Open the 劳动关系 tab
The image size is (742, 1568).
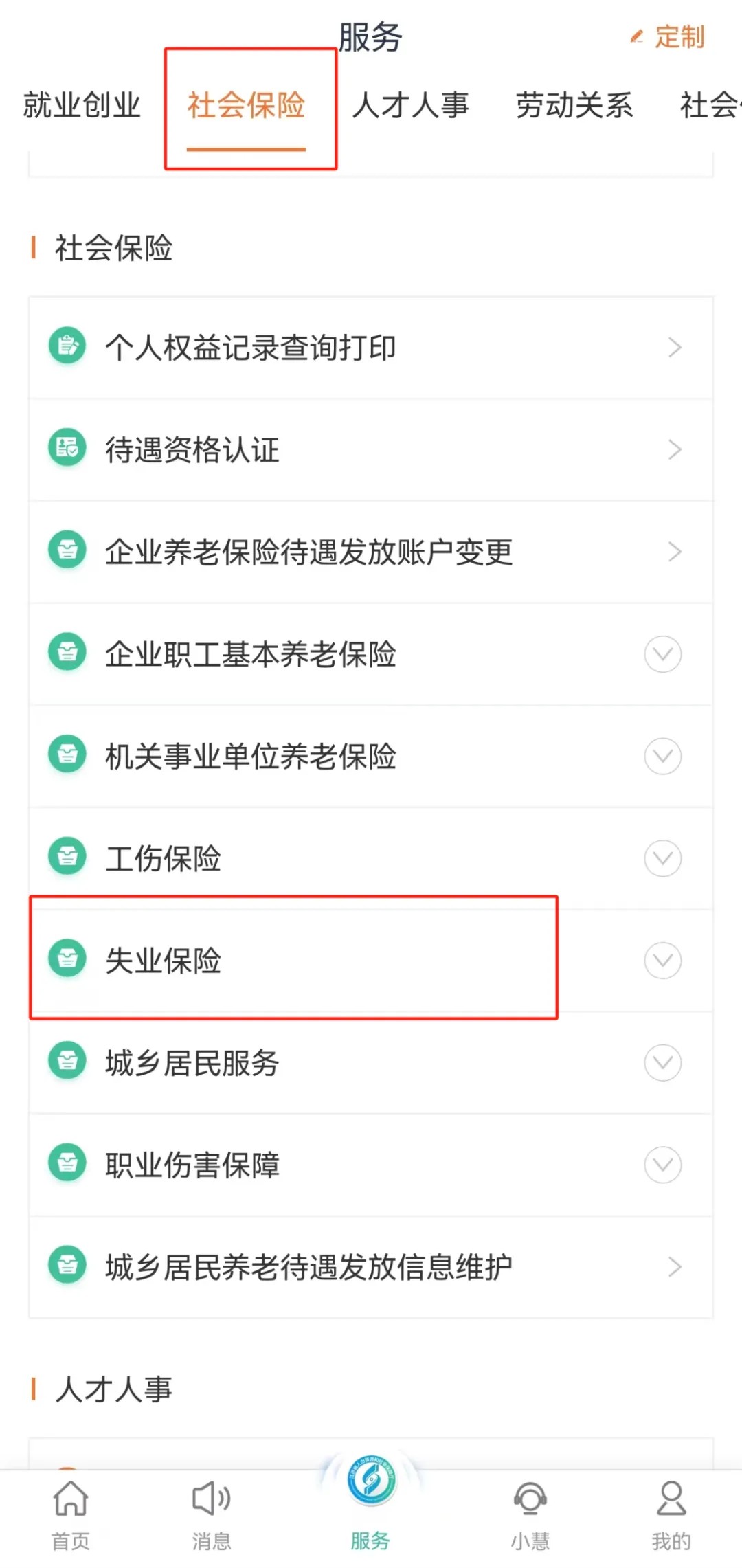(x=574, y=106)
